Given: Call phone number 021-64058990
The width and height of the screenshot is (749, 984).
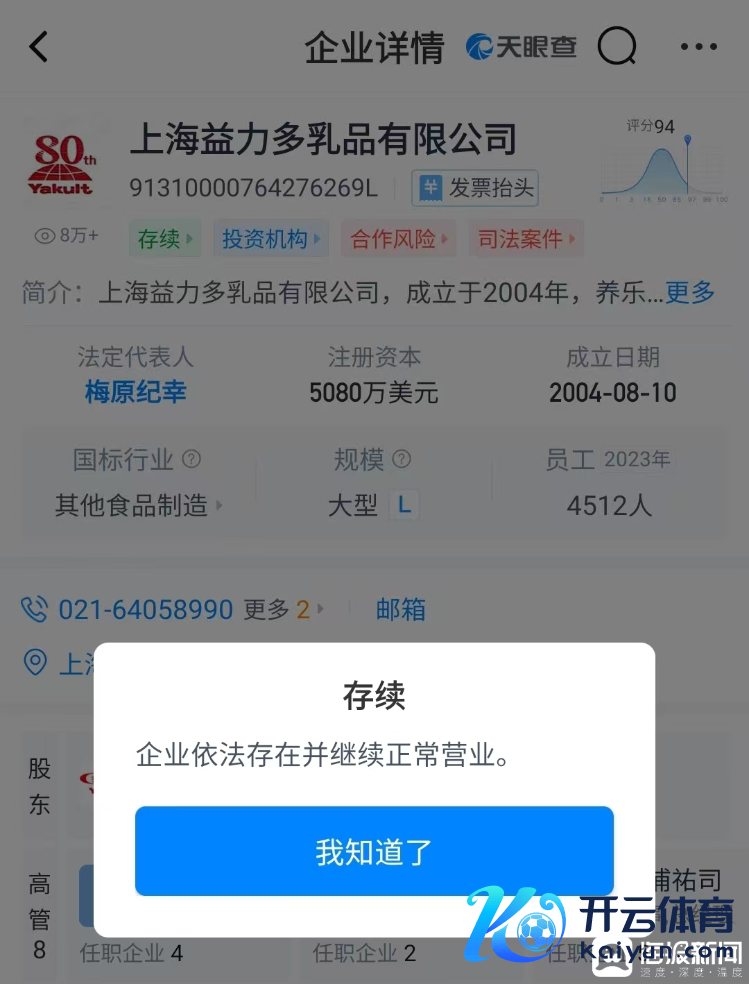Looking at the screenshot, I should [144, 609].
